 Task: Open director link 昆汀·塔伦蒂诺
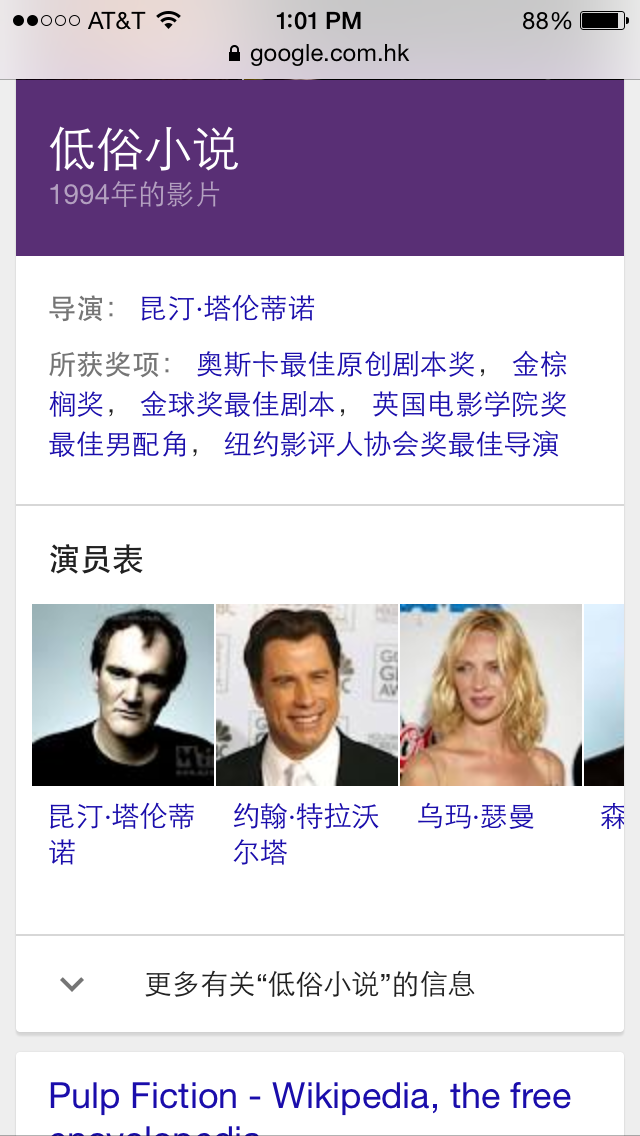[x=228, y=309]
